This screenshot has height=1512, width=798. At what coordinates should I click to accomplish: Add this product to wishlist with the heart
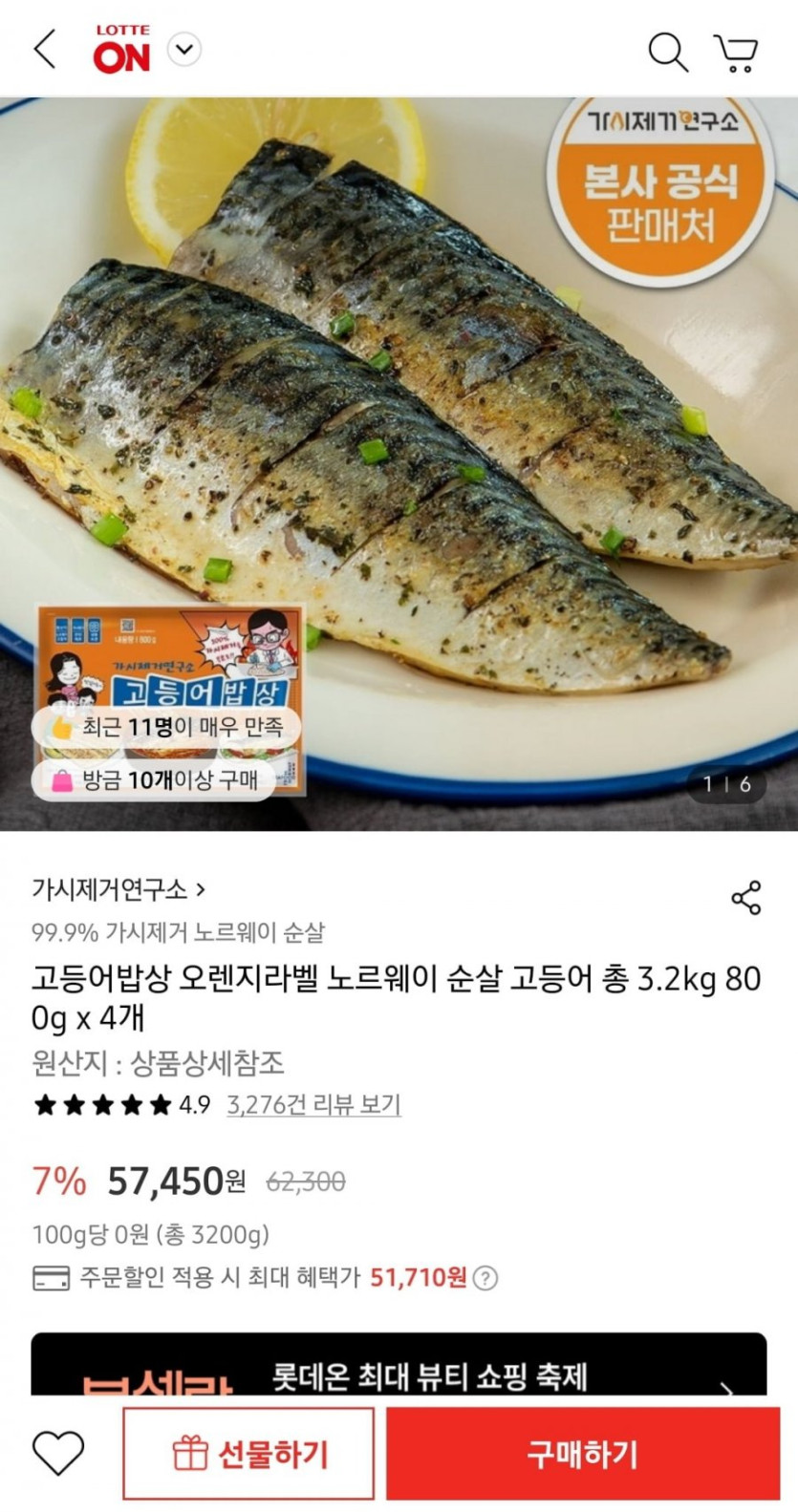(x=58, y=1453)
